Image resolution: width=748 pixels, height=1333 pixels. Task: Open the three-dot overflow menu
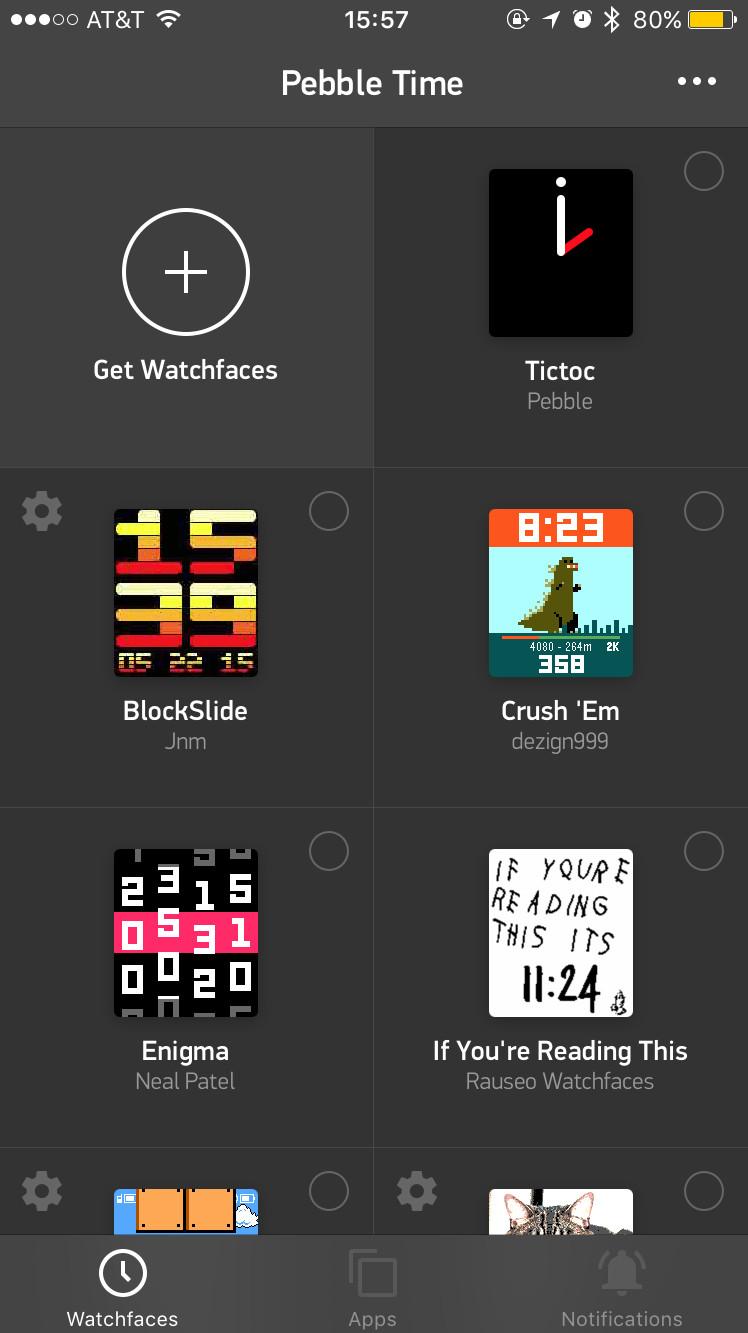(696, 82)
